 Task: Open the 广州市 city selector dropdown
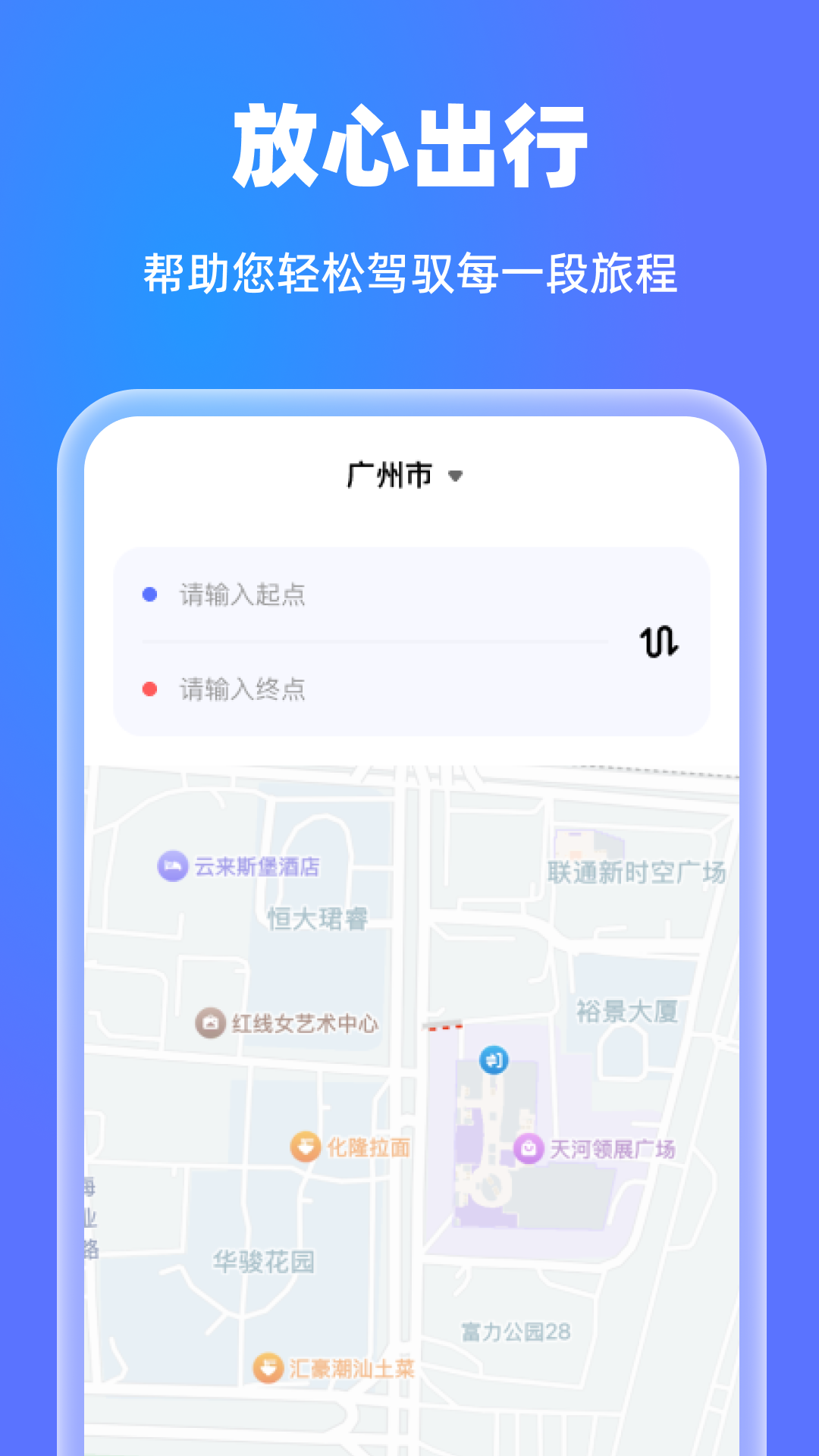(x=389, y=475)
